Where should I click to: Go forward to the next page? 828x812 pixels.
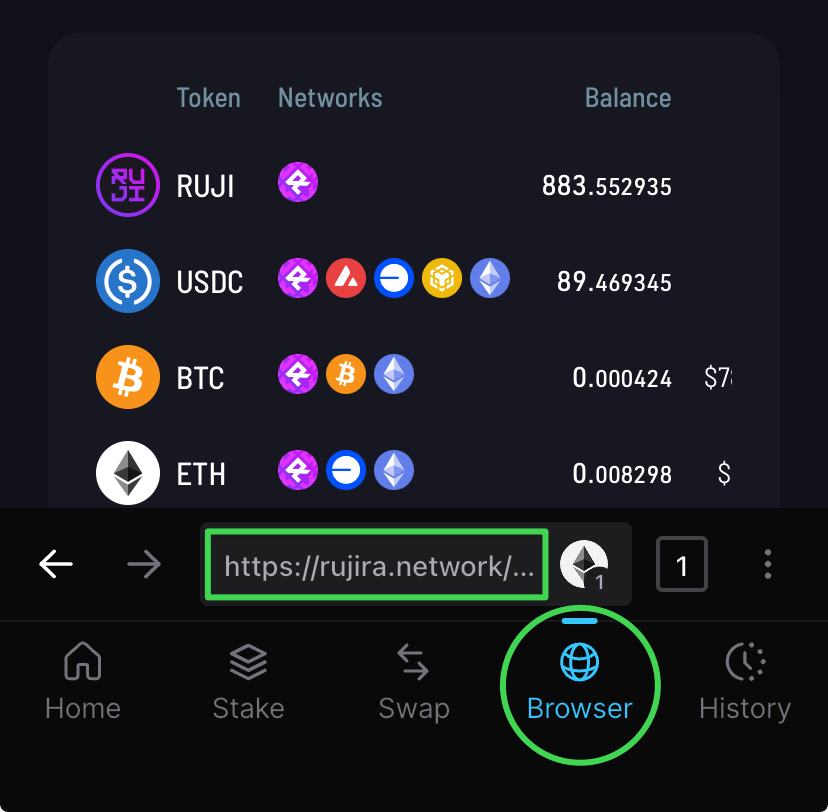144,565
